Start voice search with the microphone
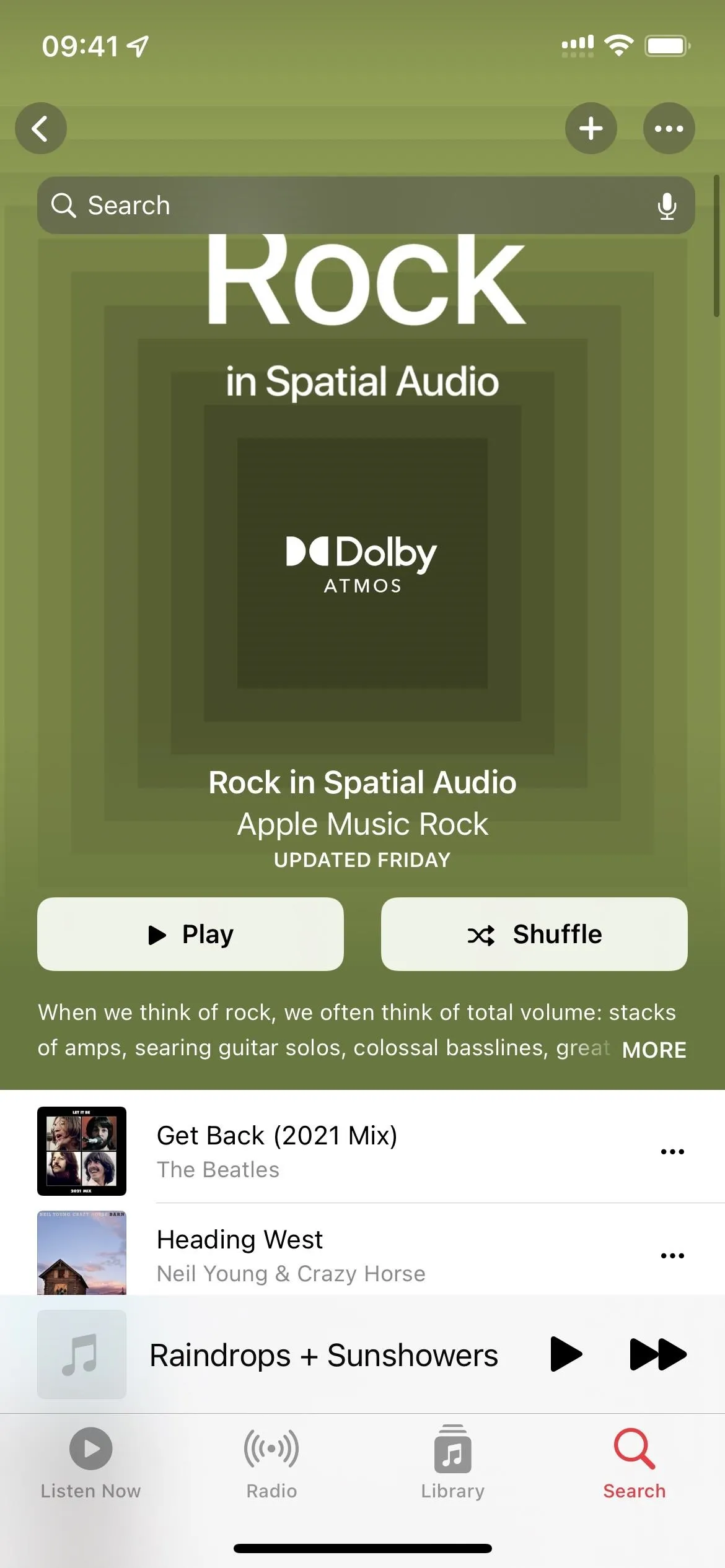The width and height of the screenshot is (725, 1568). tap(667, 206)
